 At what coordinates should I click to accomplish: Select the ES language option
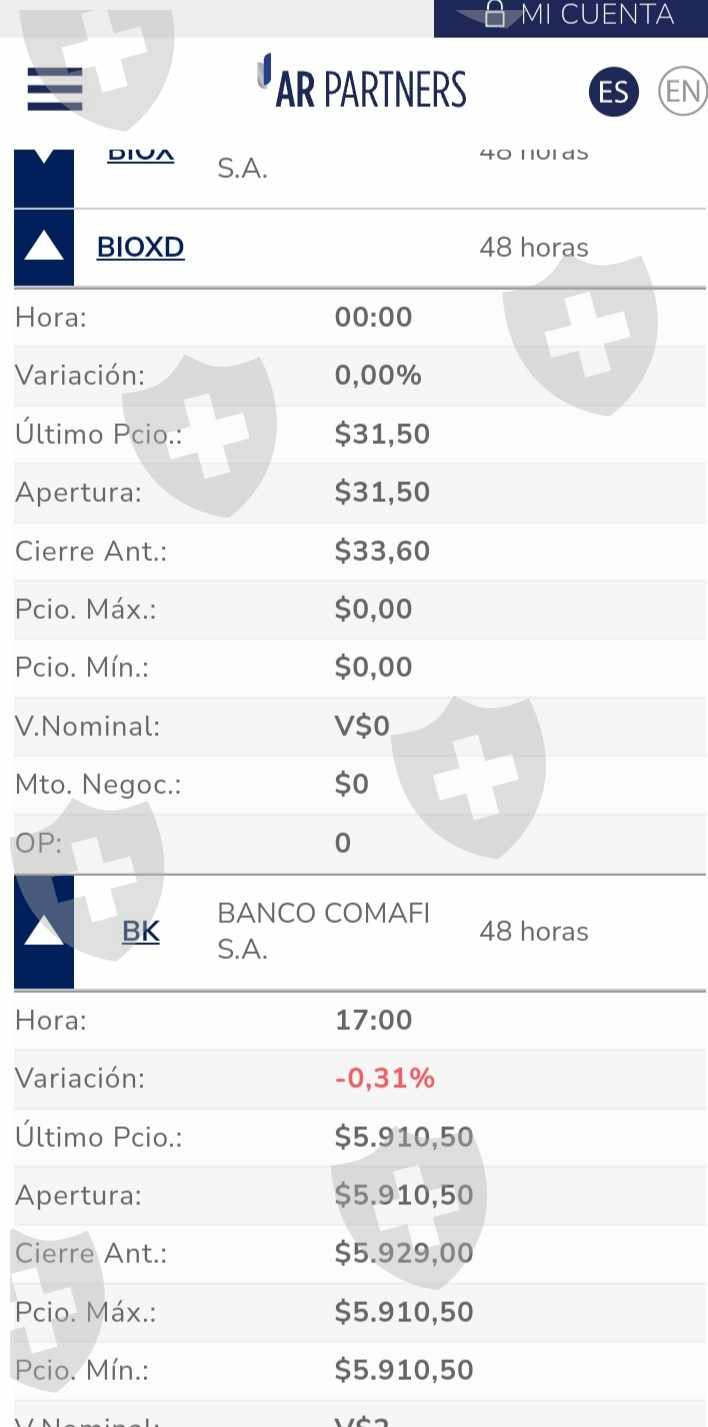tap(613, 92)
